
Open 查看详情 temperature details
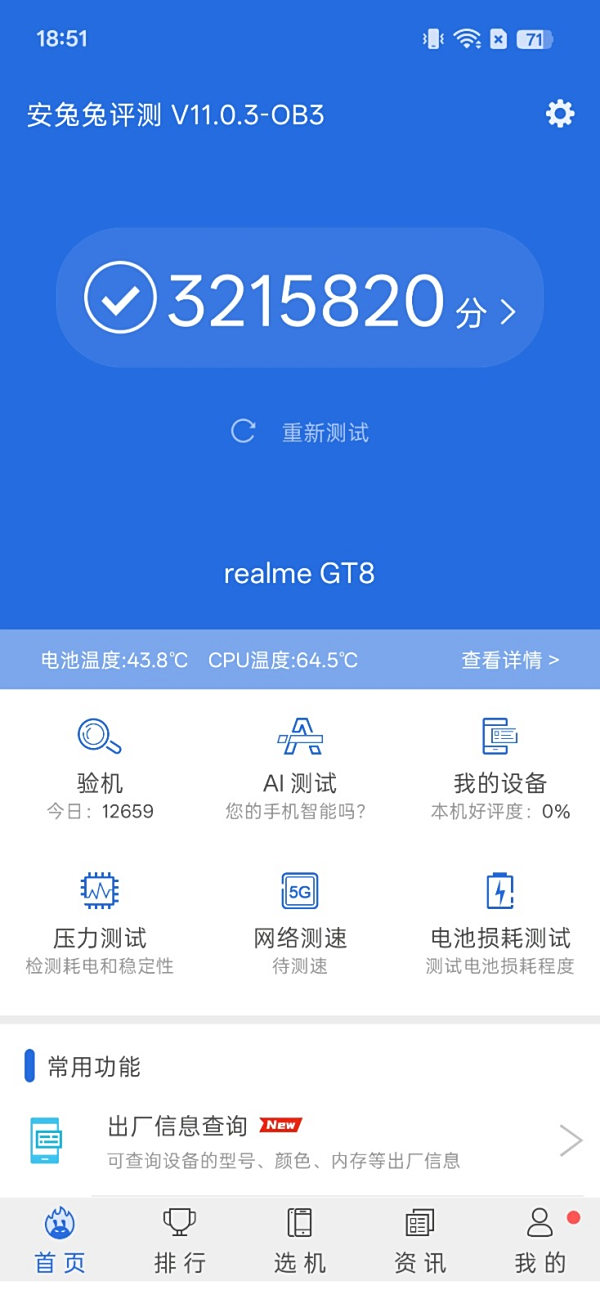(x=510, y=660)
